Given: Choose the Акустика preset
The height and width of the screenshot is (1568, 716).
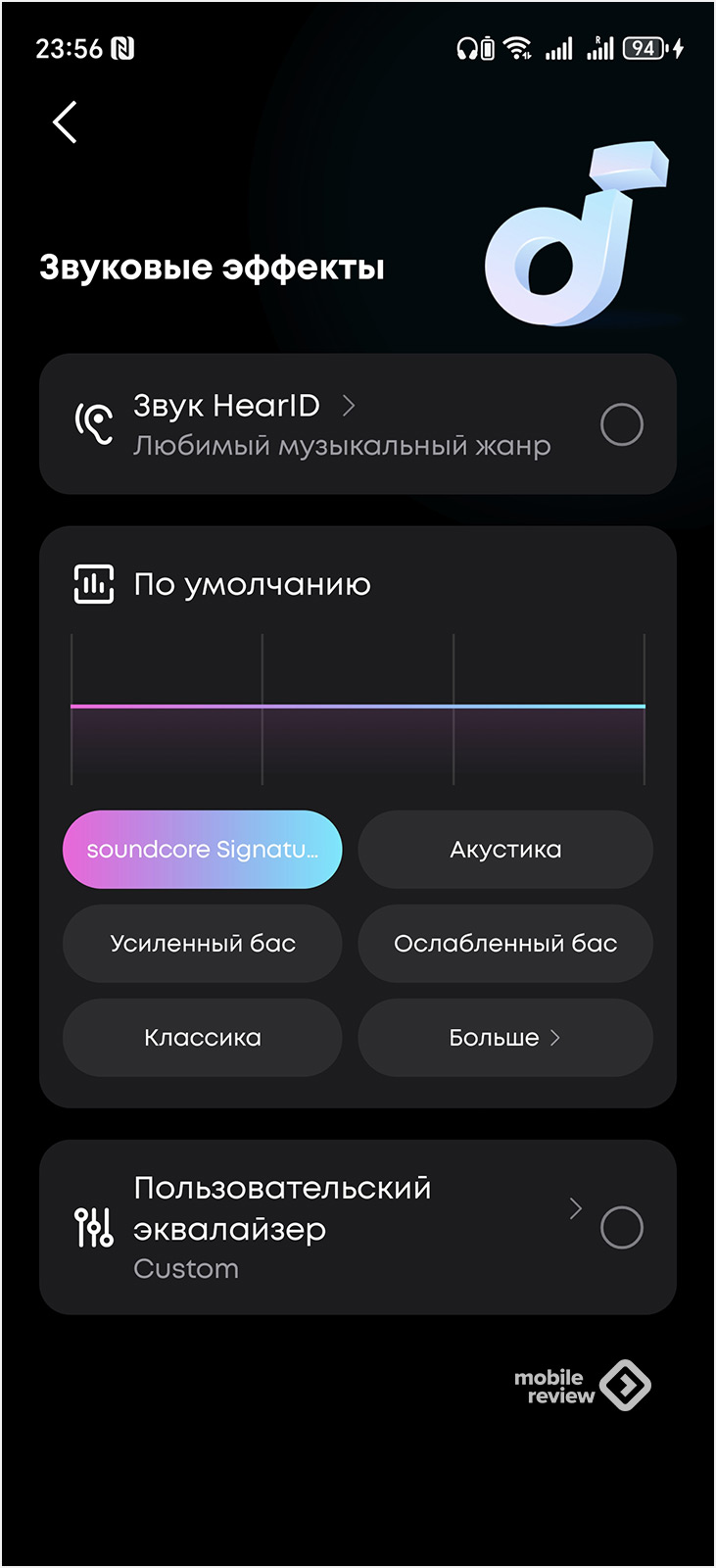Looking at the screenshot, I should [x=505, y=850].
